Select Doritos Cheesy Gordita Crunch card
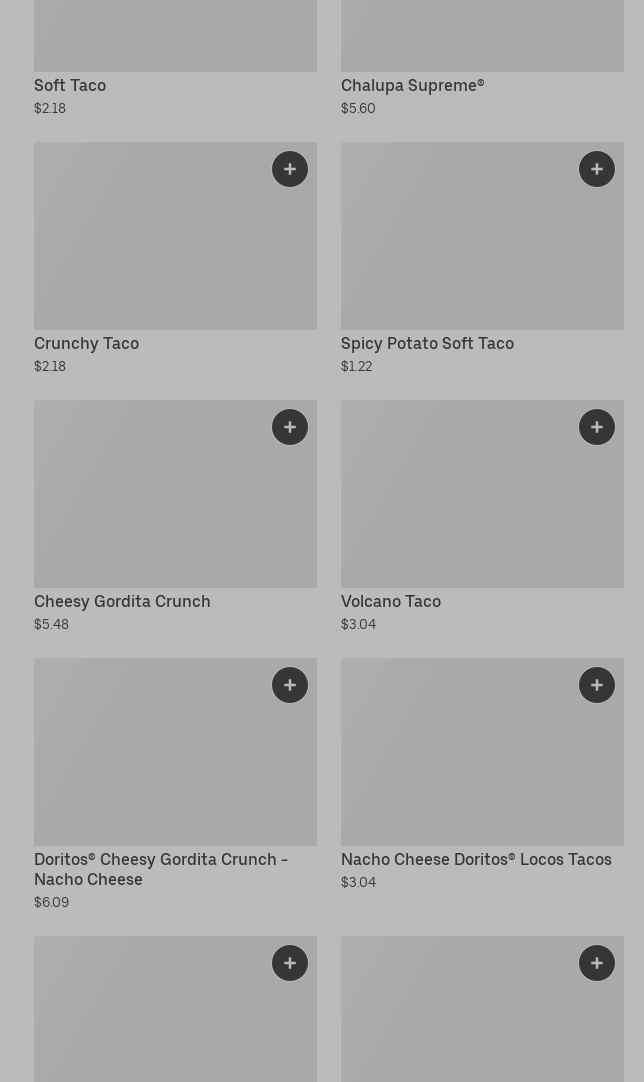Viewport: 644px width, 1082px height. point(175,785)
